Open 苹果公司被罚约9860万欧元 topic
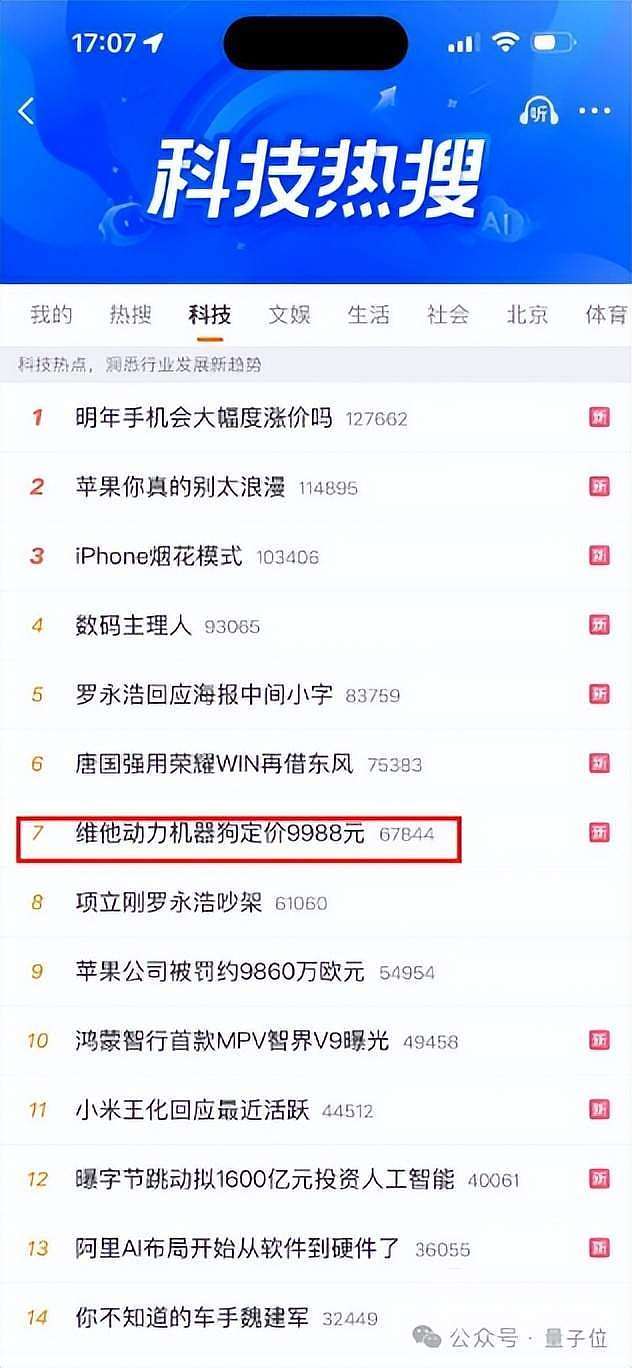This screenshot has width=632, height=1368. (x=221, y=971)
